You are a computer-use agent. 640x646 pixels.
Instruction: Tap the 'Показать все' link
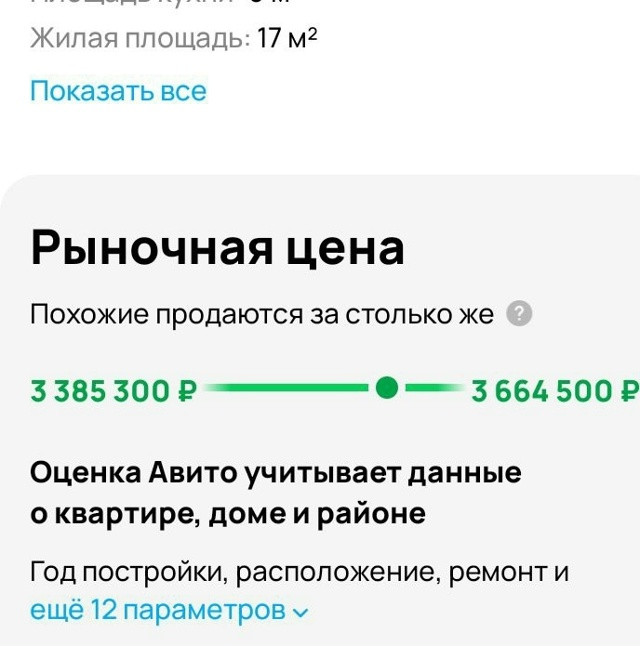[x=118, y=91]
